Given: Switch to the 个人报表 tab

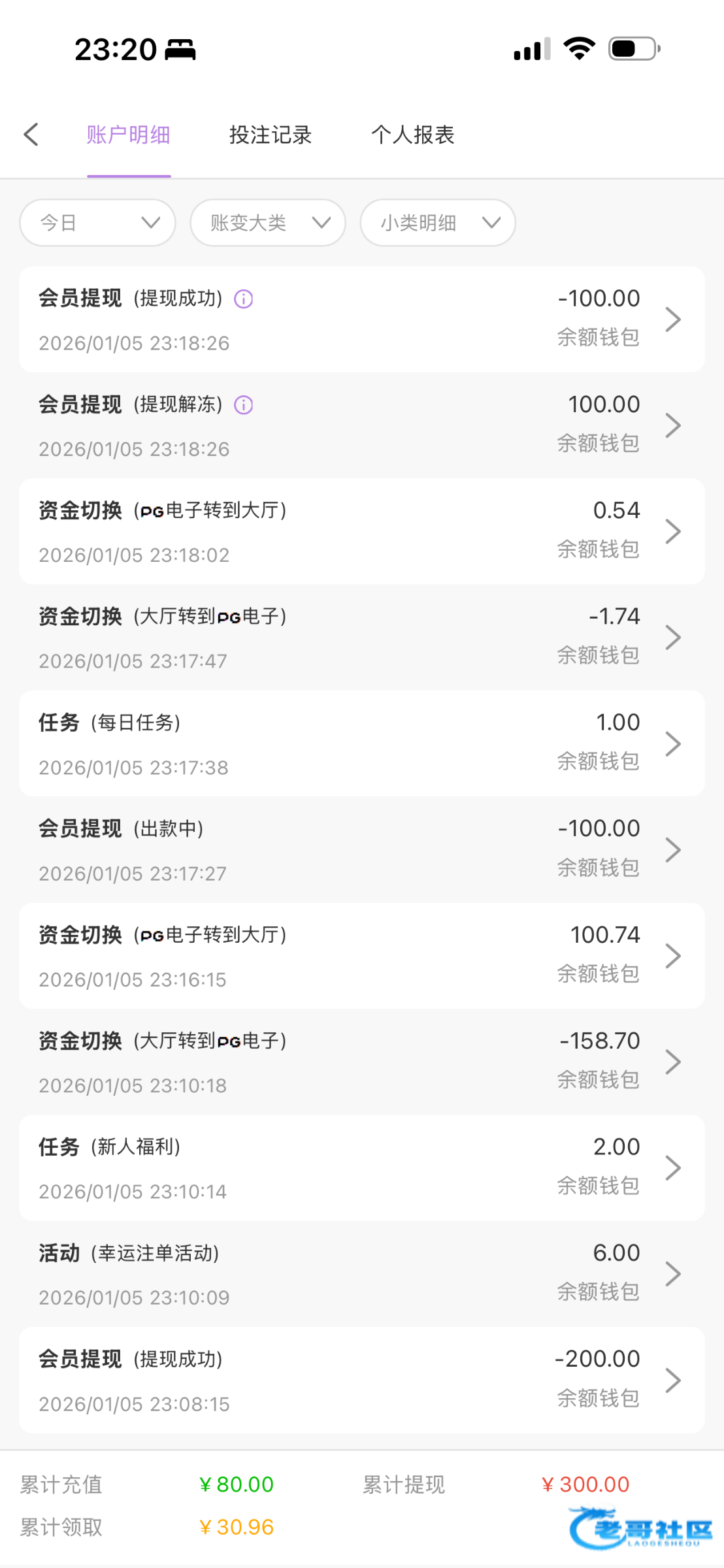Looking at the screenshot, I should click(412, 135).
